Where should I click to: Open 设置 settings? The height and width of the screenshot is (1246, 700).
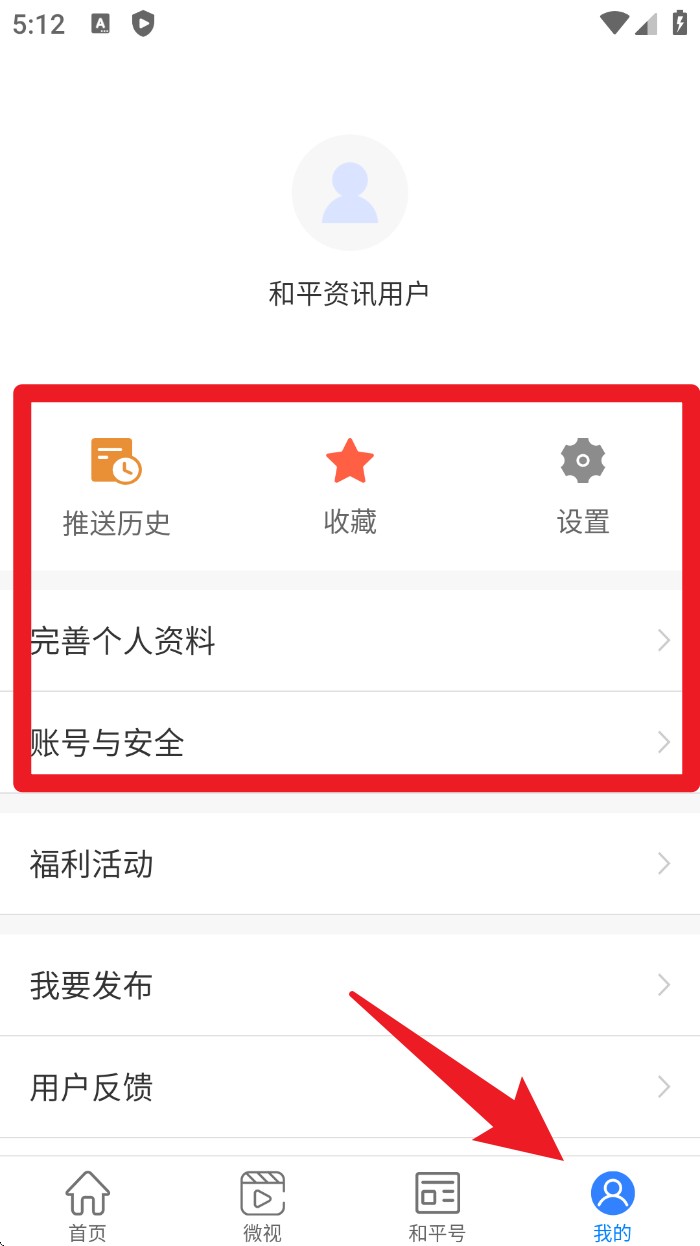pyautogui.click(x=583, y=486)
